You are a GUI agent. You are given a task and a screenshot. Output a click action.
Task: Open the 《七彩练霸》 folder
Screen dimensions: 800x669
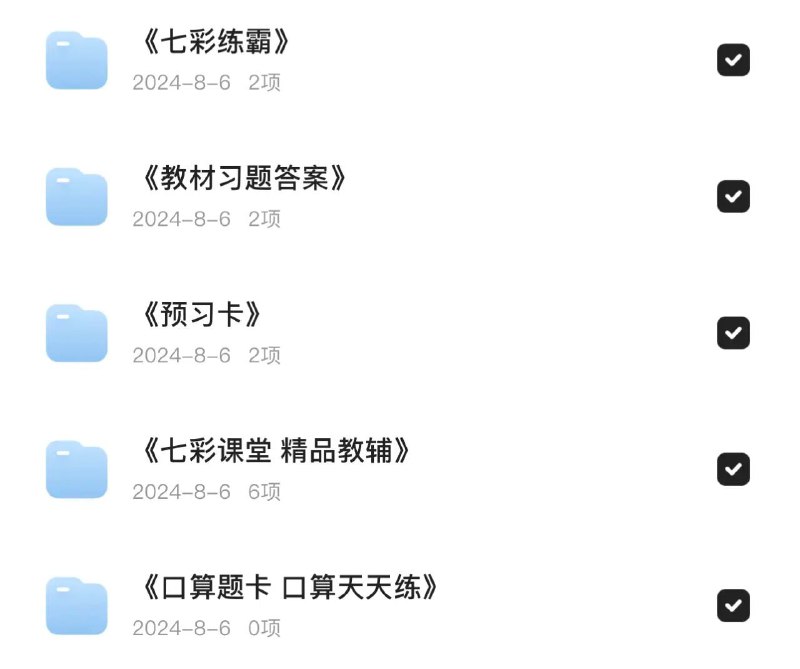216,44
